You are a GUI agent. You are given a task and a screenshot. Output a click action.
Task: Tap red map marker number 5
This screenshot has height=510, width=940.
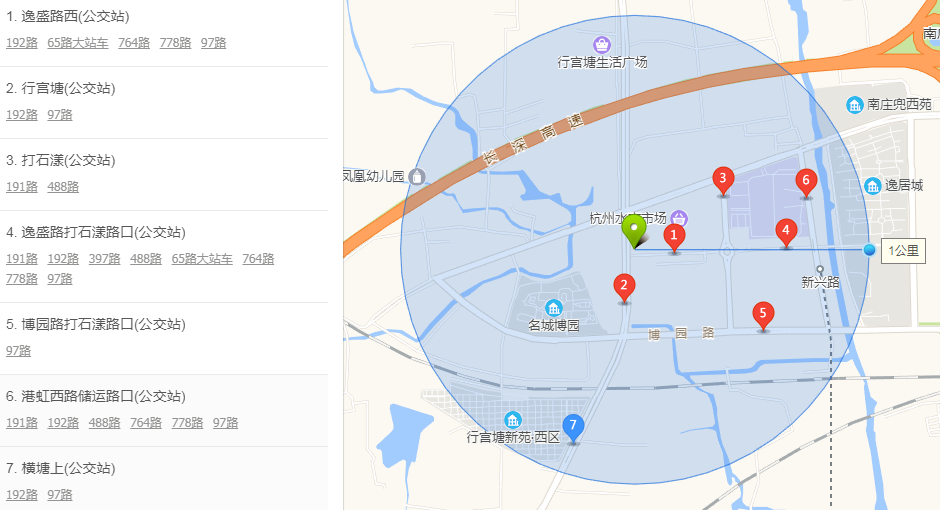[763, 315]
